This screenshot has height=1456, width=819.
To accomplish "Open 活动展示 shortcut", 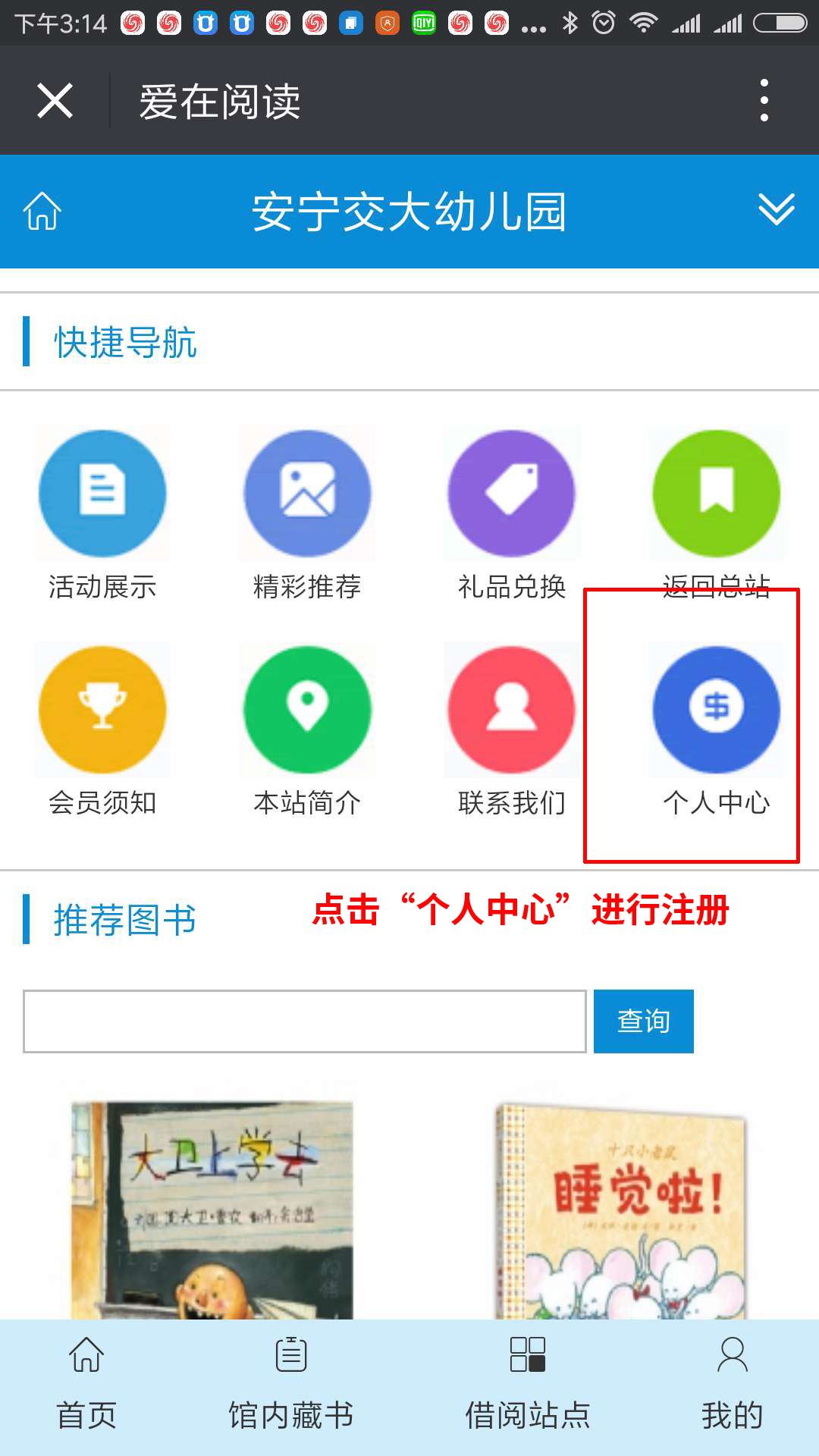I will (102, 494).
